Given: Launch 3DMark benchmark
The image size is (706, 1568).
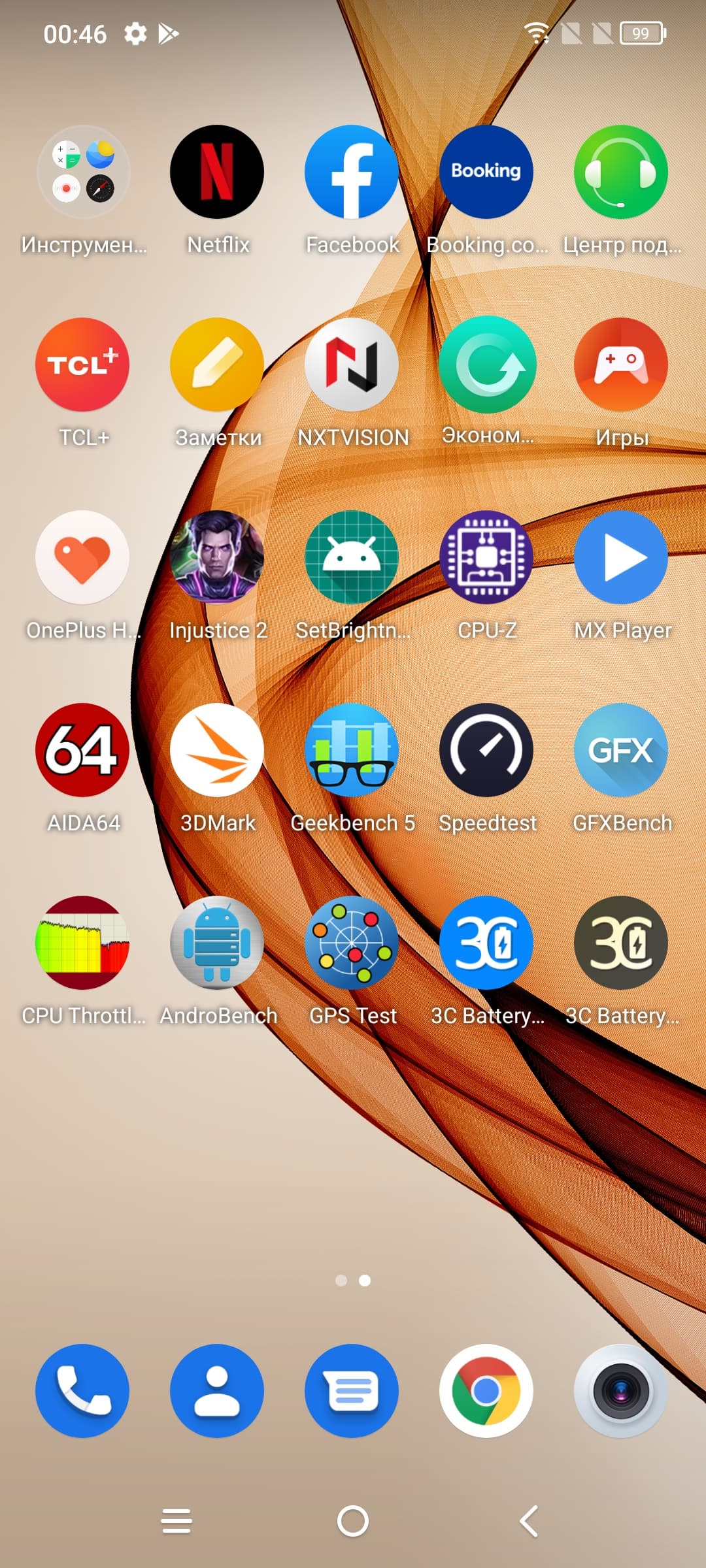Looking at the screenshot, I should click(x=217, y=750).
